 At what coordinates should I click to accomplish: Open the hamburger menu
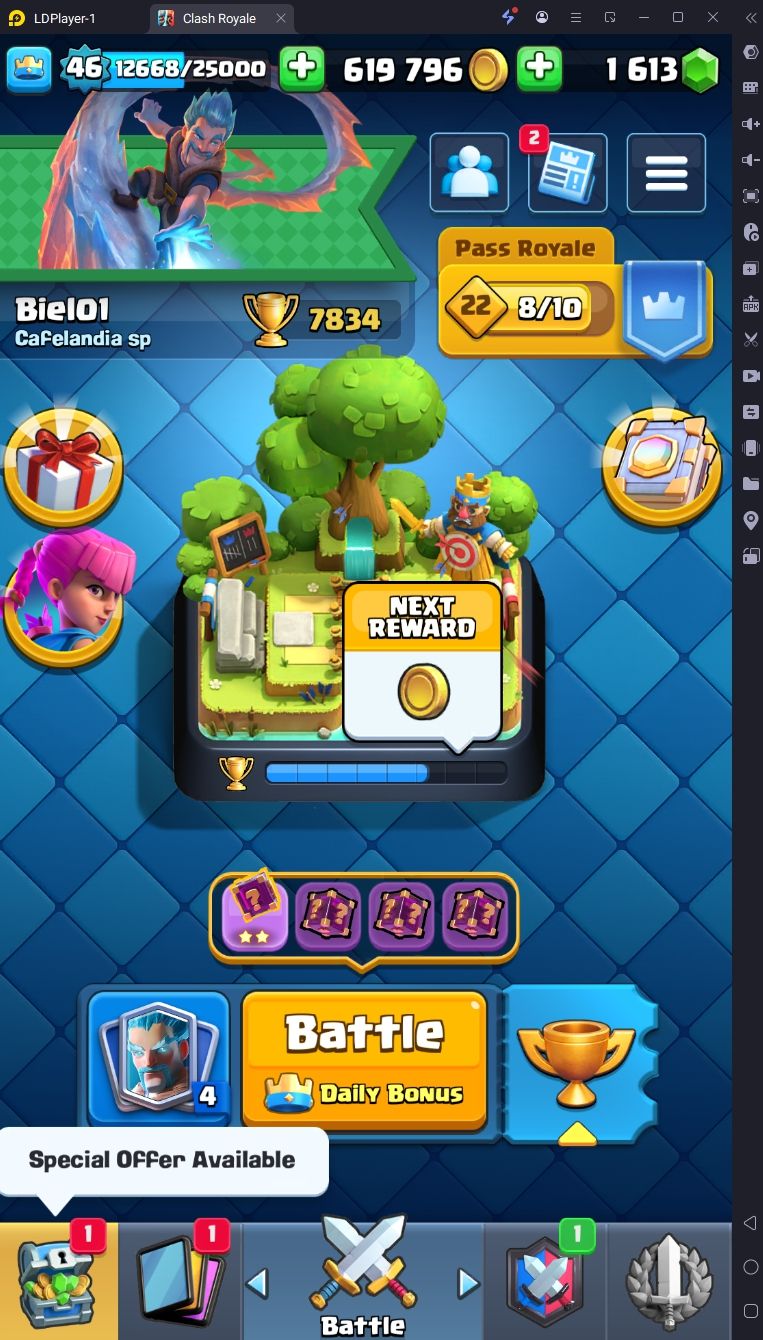pos(665,173)
